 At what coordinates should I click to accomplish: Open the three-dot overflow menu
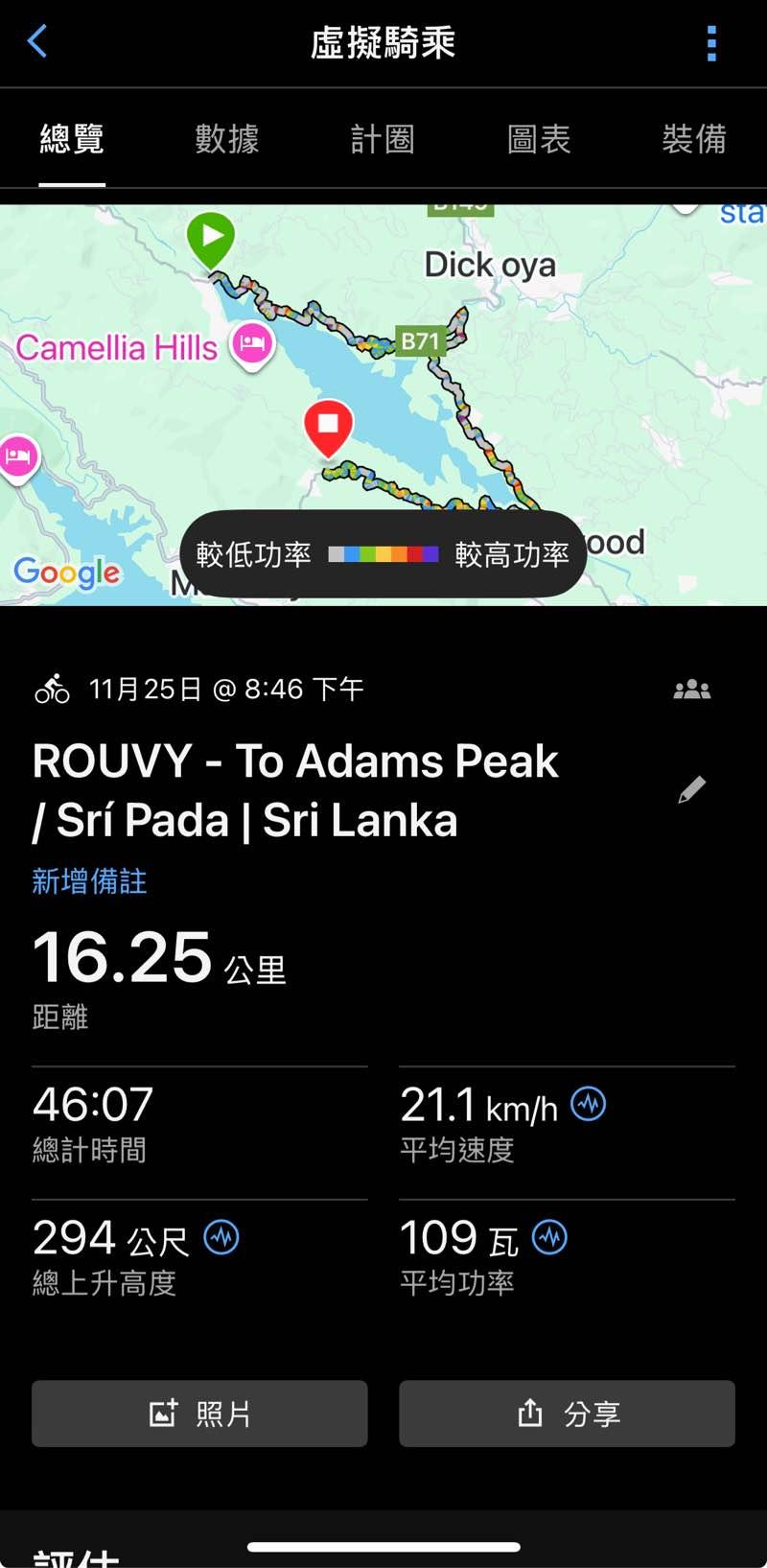(711, 43)
